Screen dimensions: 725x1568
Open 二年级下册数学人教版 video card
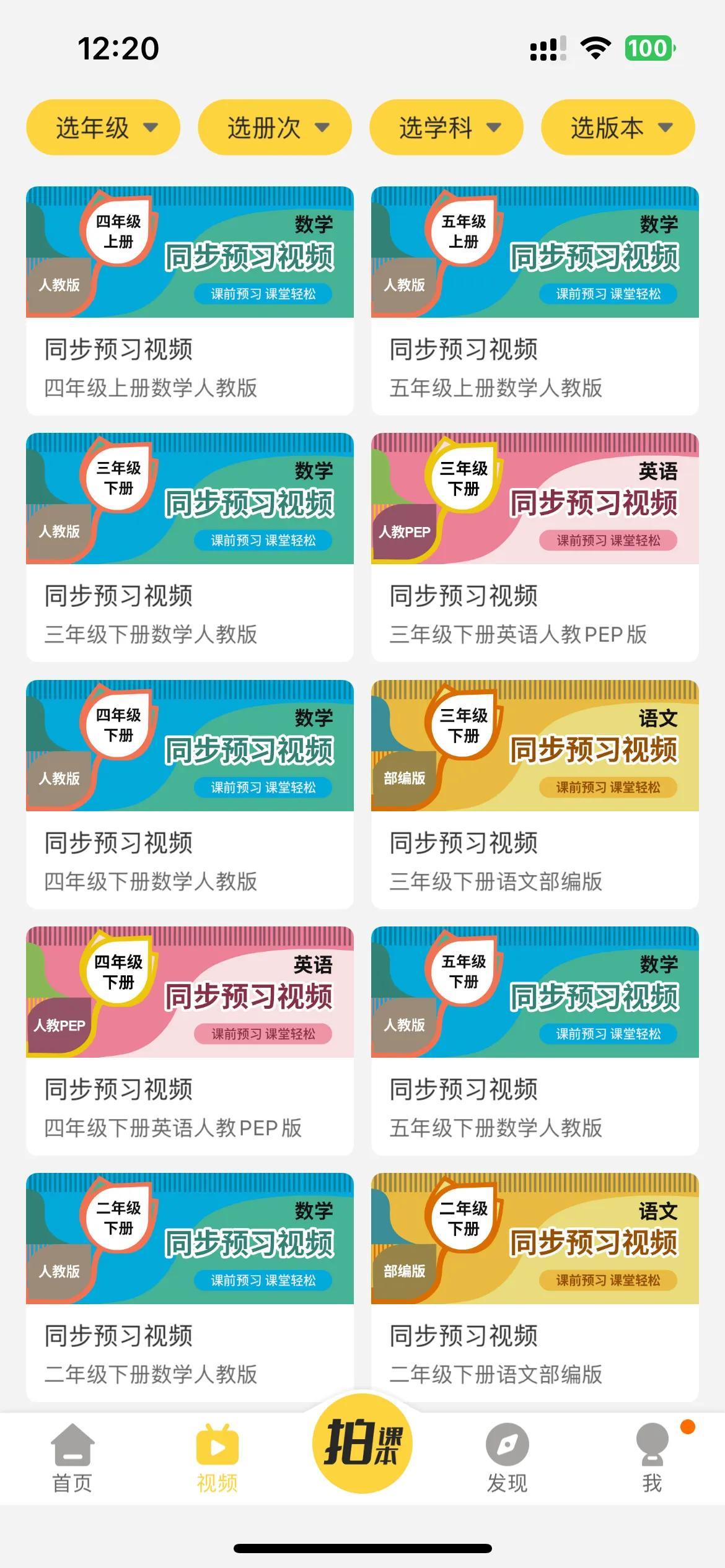(x=190, y=1287)
